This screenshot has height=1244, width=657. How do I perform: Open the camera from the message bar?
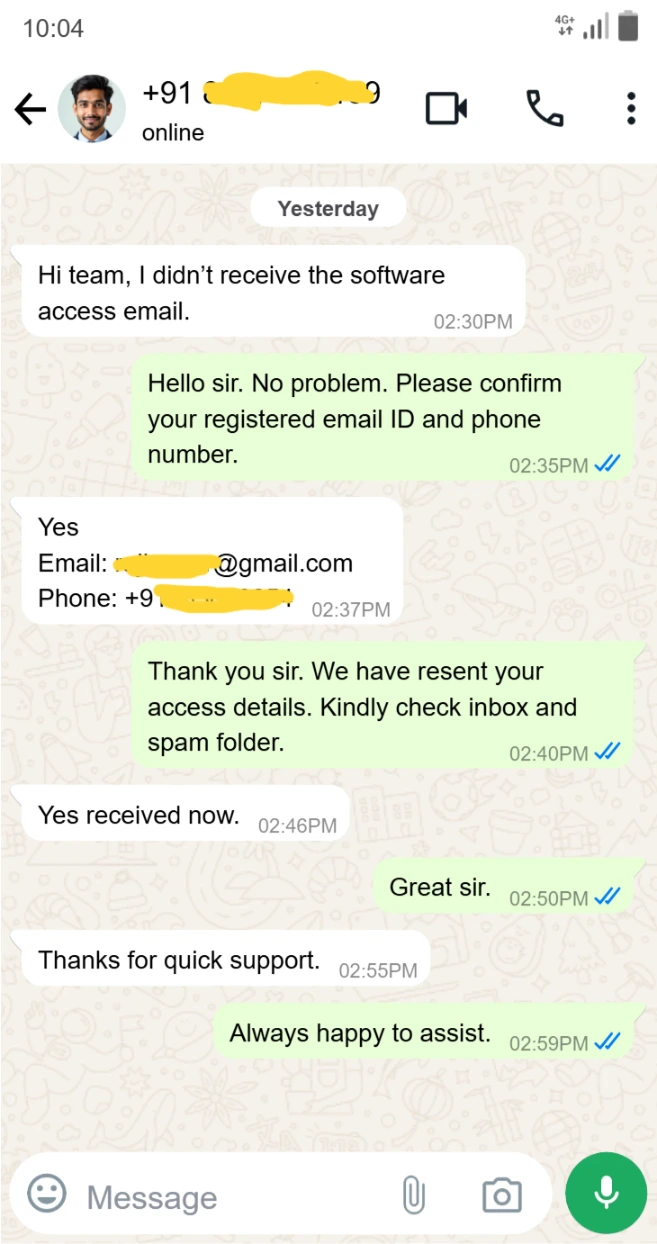[x=502, y=1195]
